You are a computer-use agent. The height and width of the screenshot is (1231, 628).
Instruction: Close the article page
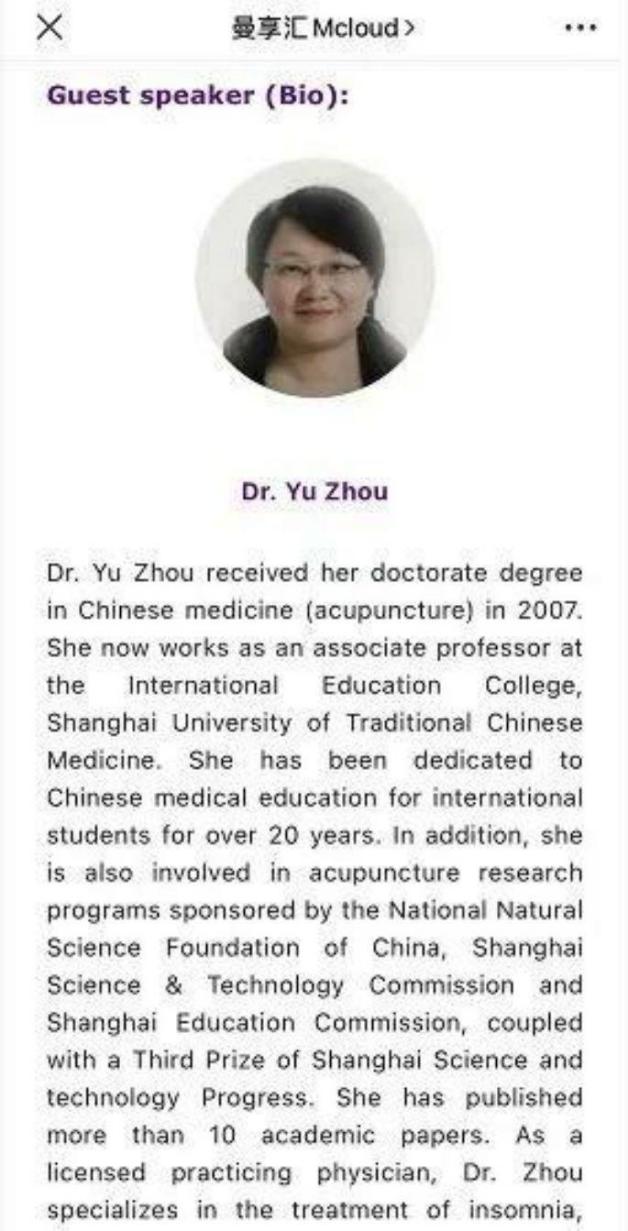(48, 27)
